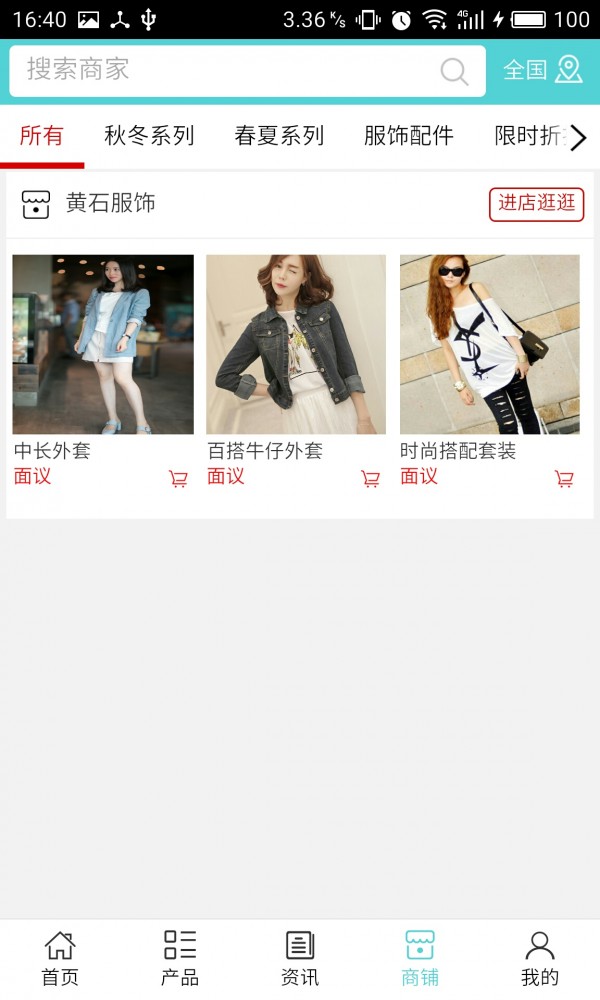
Task: Open the 我的 profile tab
Action: click(540, 958)
